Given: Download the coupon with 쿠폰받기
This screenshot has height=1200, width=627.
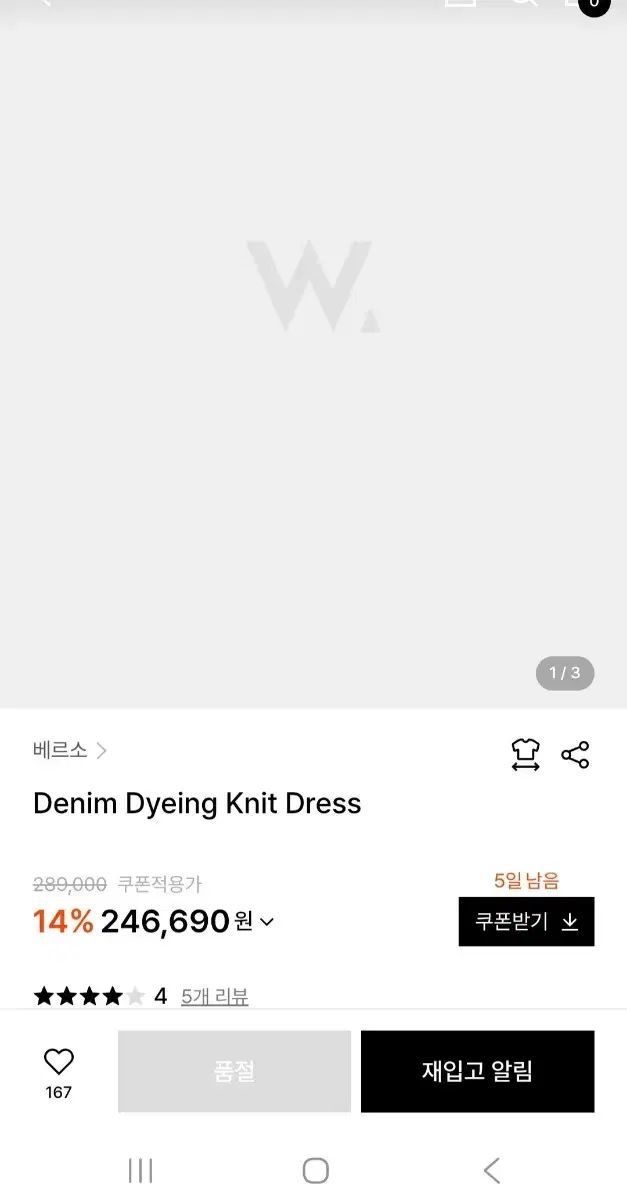Looking at the screenshot, I should [526, 922].
